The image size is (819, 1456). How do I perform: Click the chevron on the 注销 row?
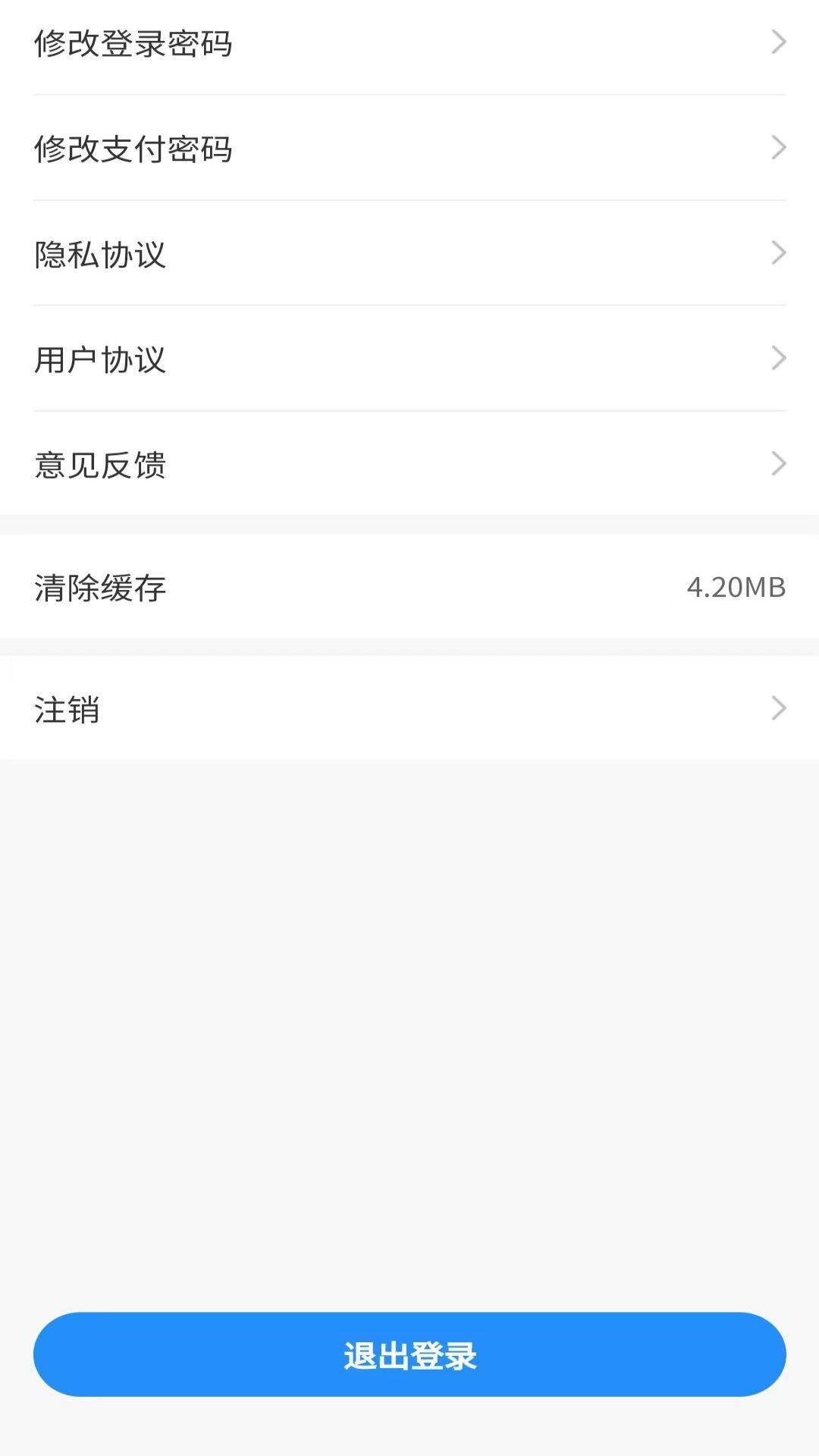coord(778,708)
